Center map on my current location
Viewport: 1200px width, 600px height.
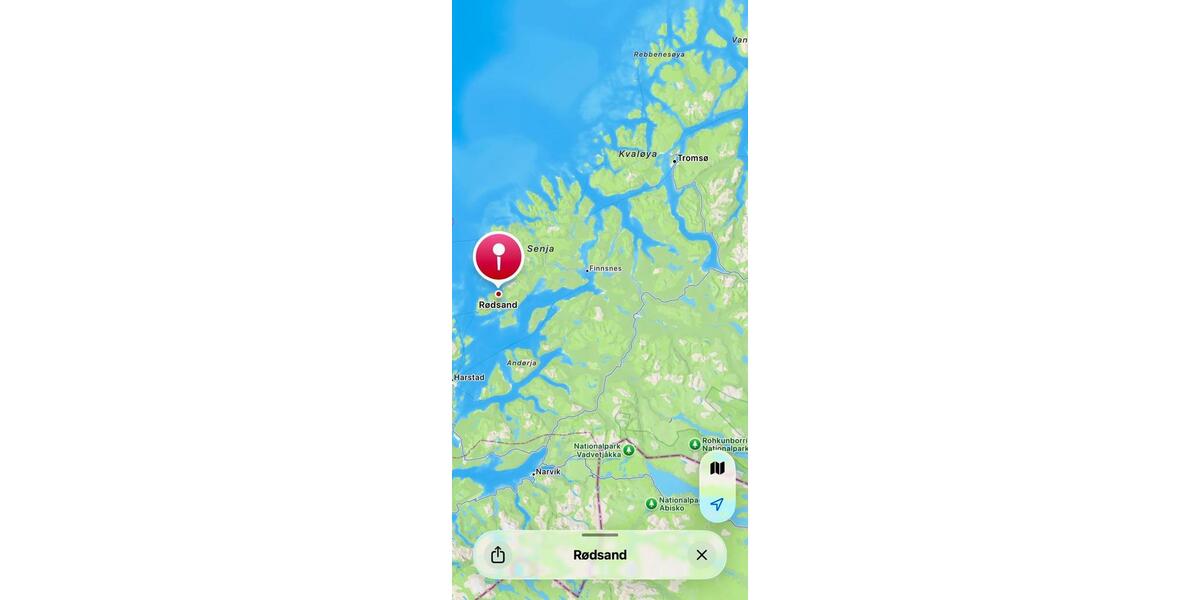tap(717, 505)
